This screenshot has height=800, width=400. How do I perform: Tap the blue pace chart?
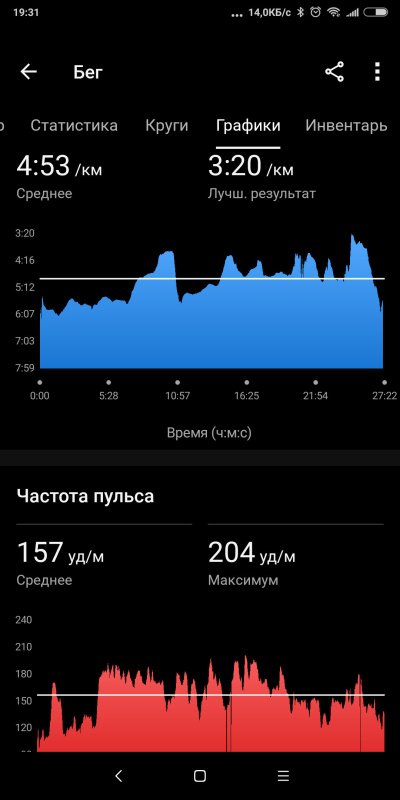[211, 302]
